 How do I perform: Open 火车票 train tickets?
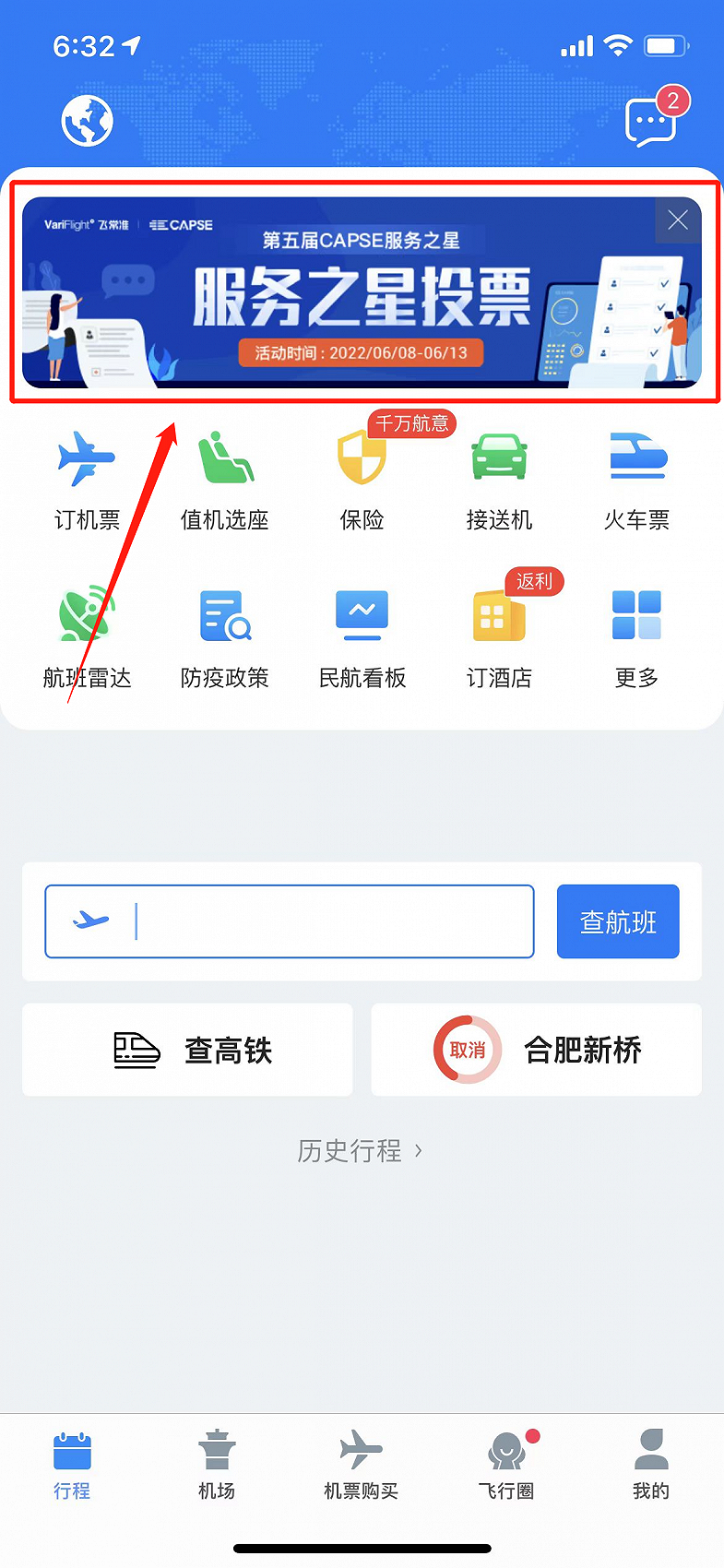click(636, 480)
